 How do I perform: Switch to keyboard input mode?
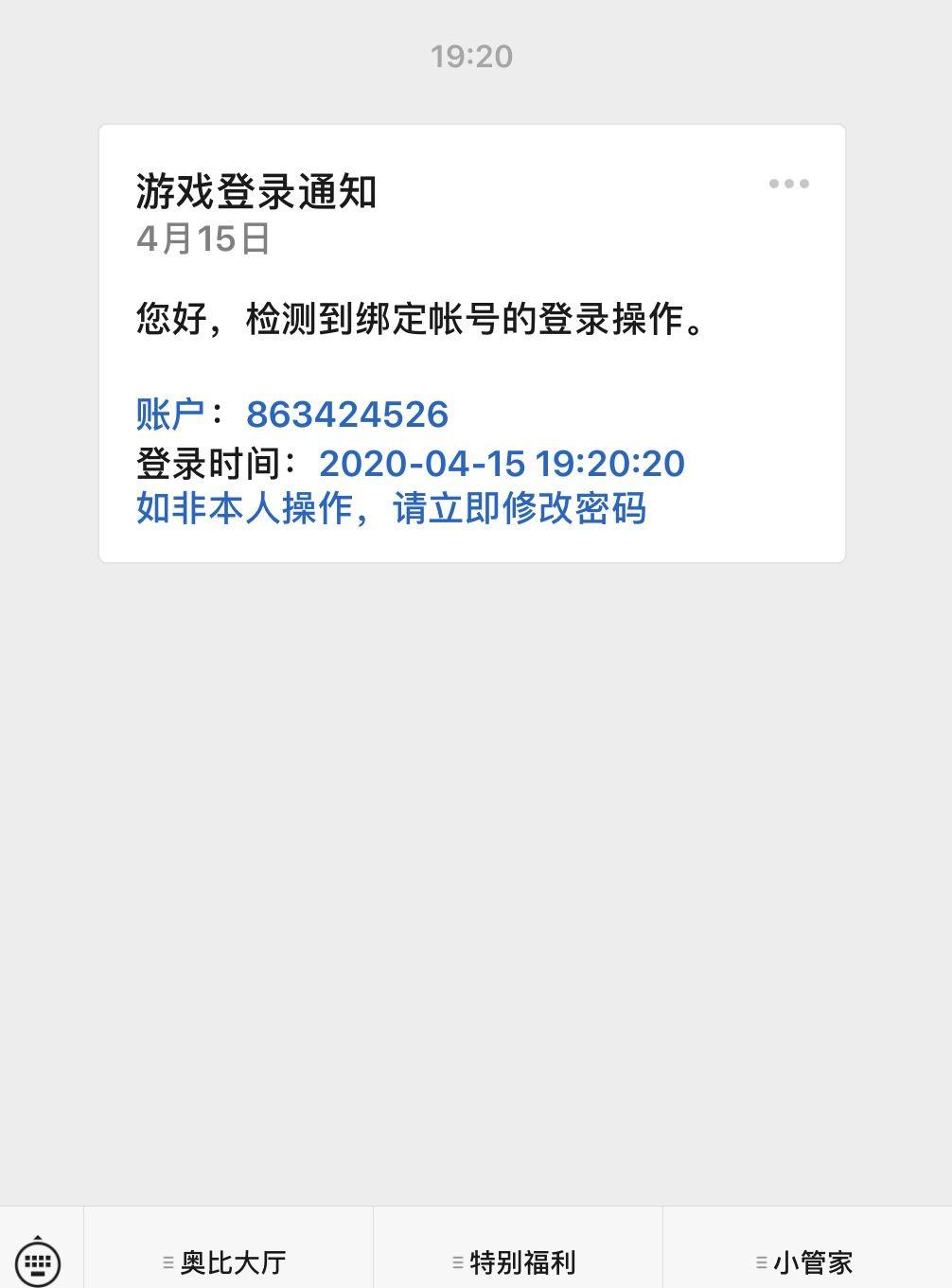pyautogui.click(x=39, y=1261)
